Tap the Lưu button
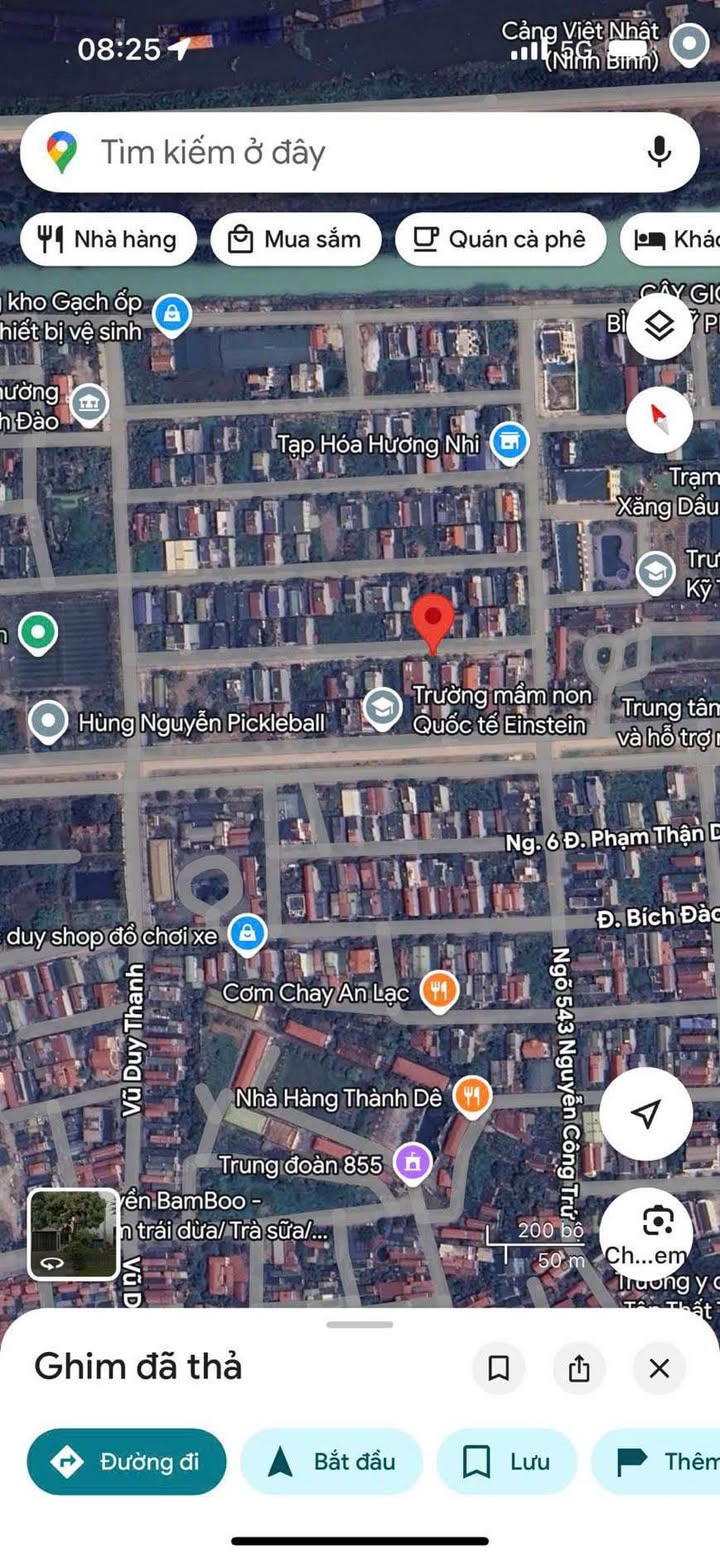The height and width of the screenshot is (1559, 720). tap(507, 1461)
